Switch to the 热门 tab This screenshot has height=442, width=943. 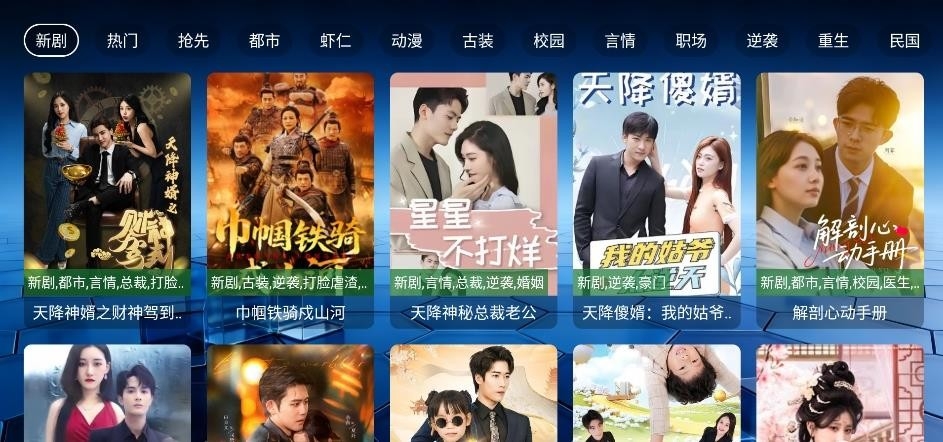pos(123,41)
